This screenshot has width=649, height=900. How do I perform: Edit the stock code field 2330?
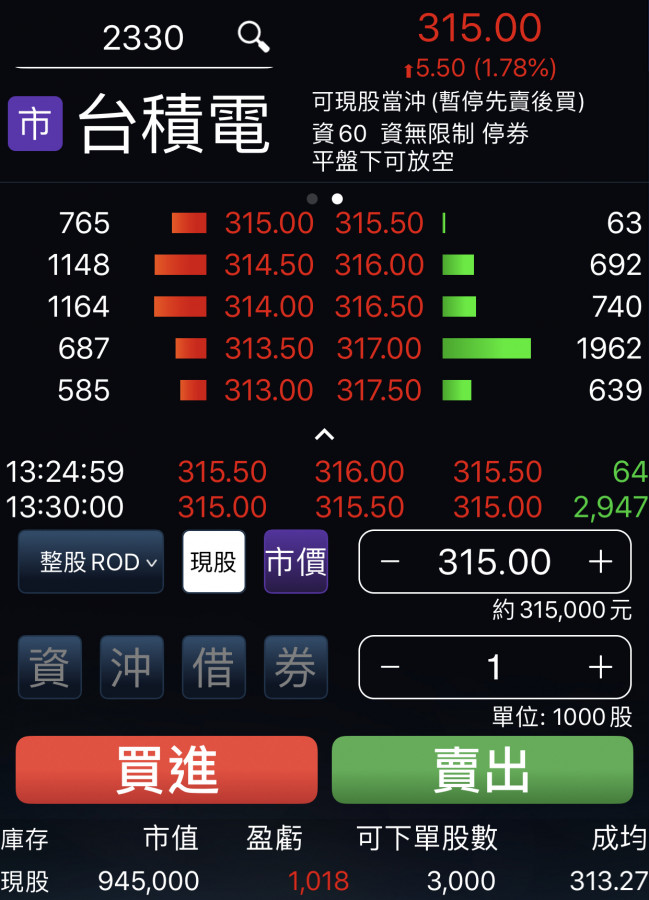[143, 38]
